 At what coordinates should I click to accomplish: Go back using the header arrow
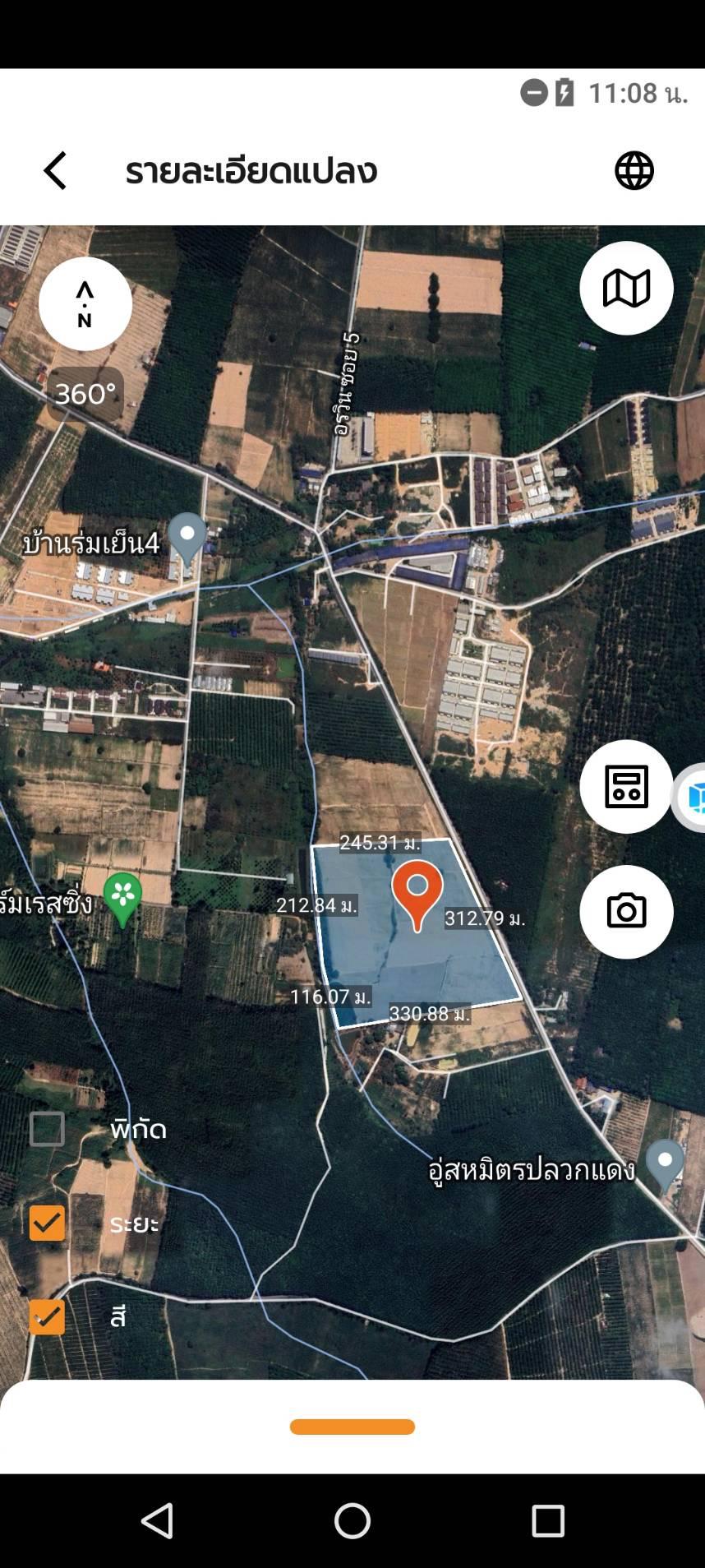55,171
